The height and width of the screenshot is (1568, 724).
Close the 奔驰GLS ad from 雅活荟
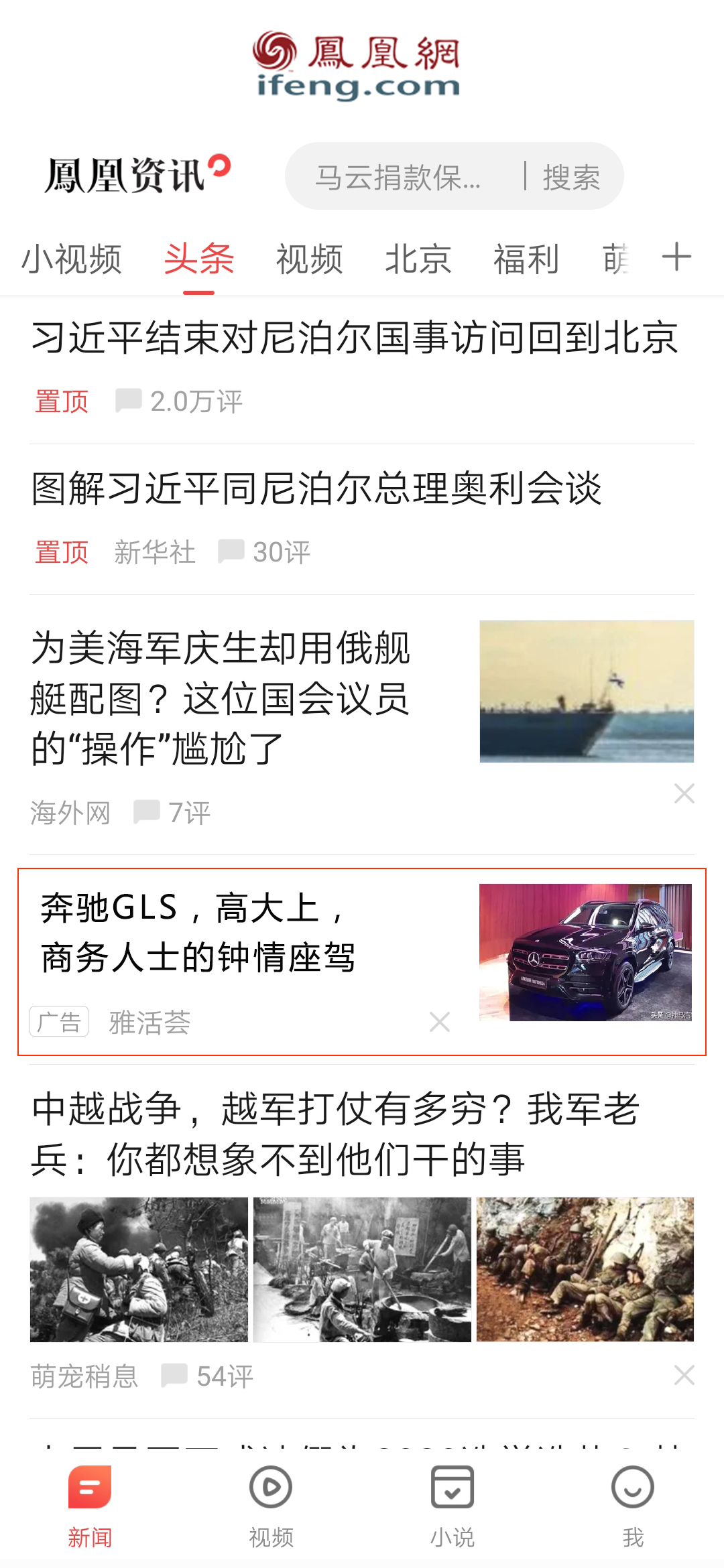coord(440,1022)
